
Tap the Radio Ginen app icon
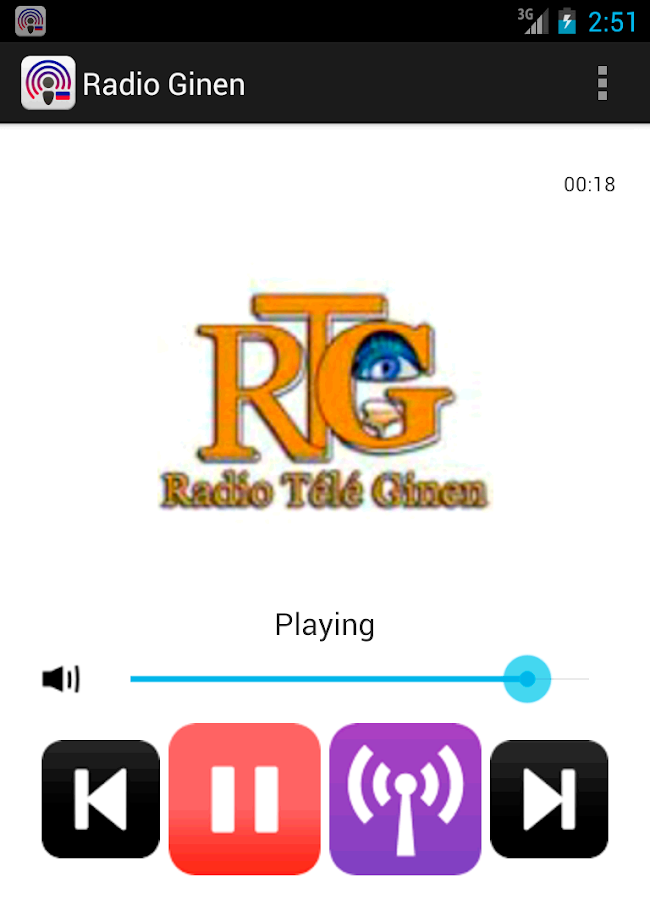[x=48, y=83]
